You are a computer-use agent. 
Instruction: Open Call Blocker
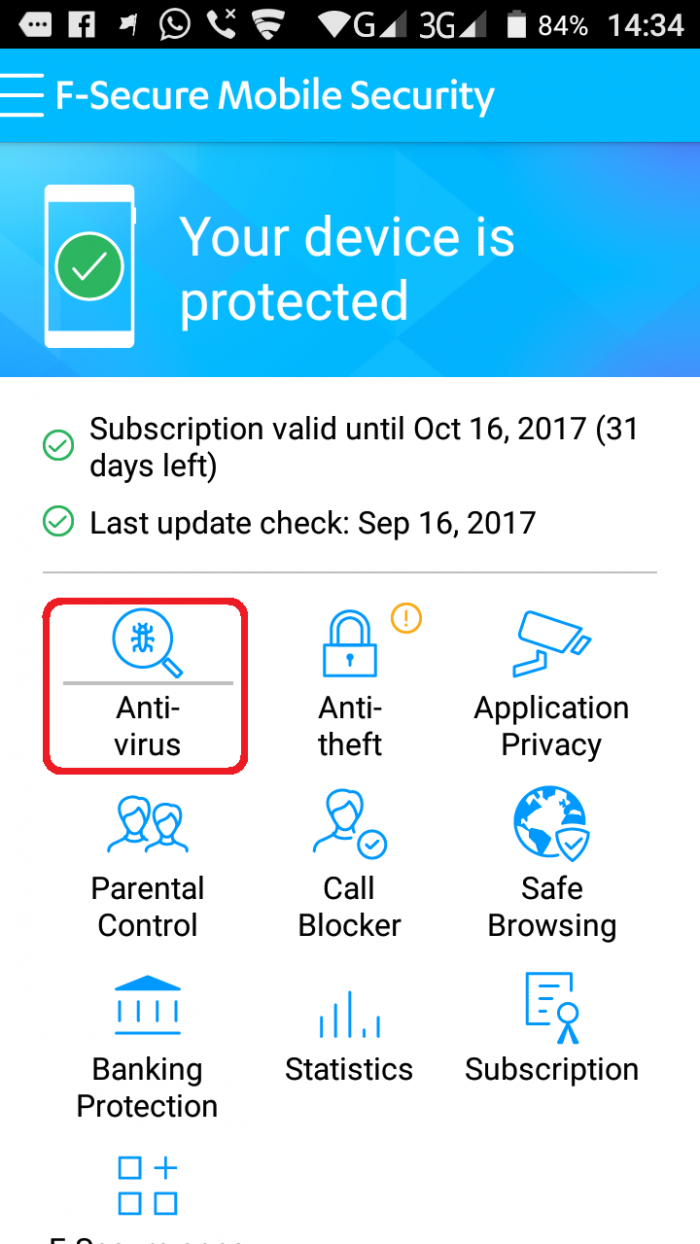pos(350,865)
